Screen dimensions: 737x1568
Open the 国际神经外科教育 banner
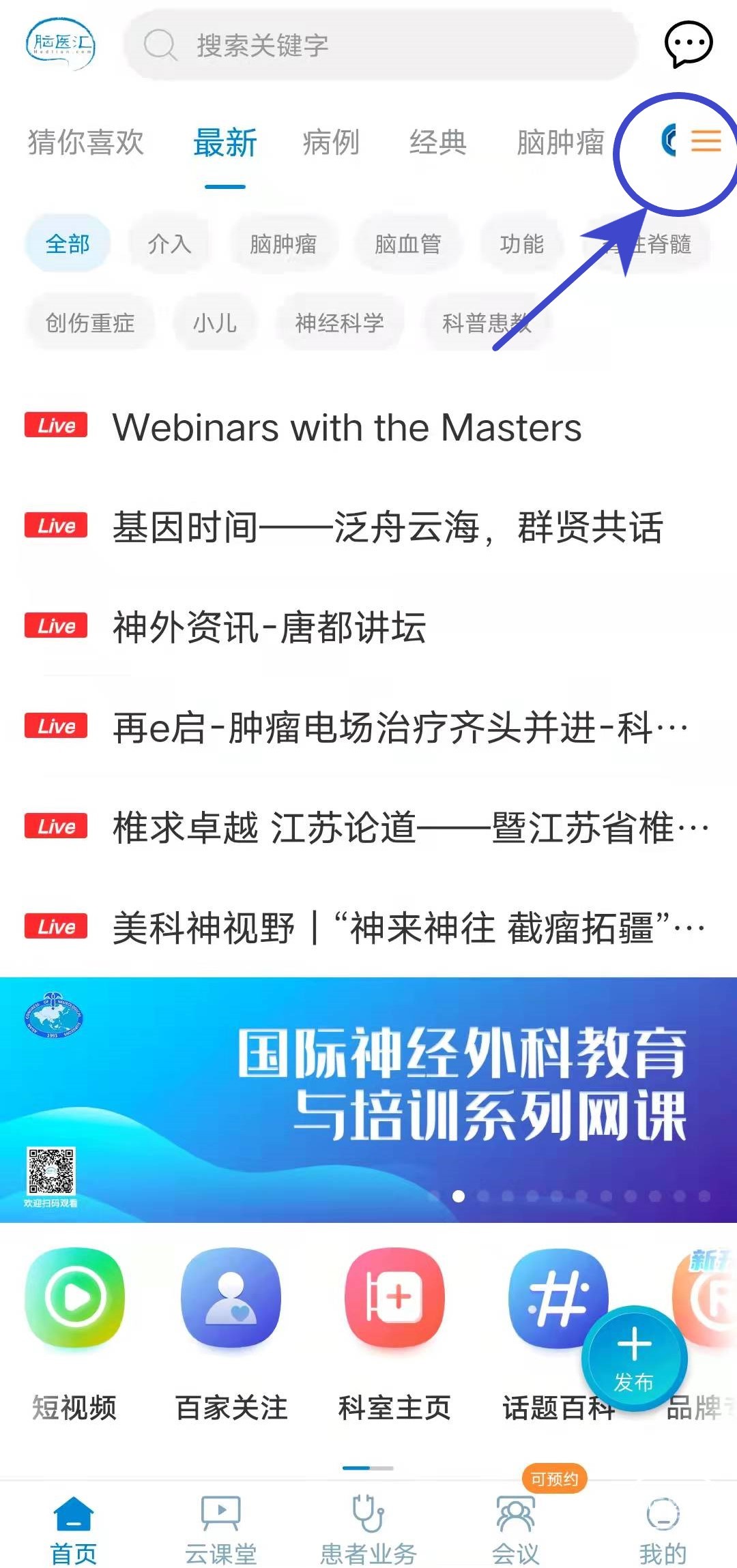pos(369,1099)
